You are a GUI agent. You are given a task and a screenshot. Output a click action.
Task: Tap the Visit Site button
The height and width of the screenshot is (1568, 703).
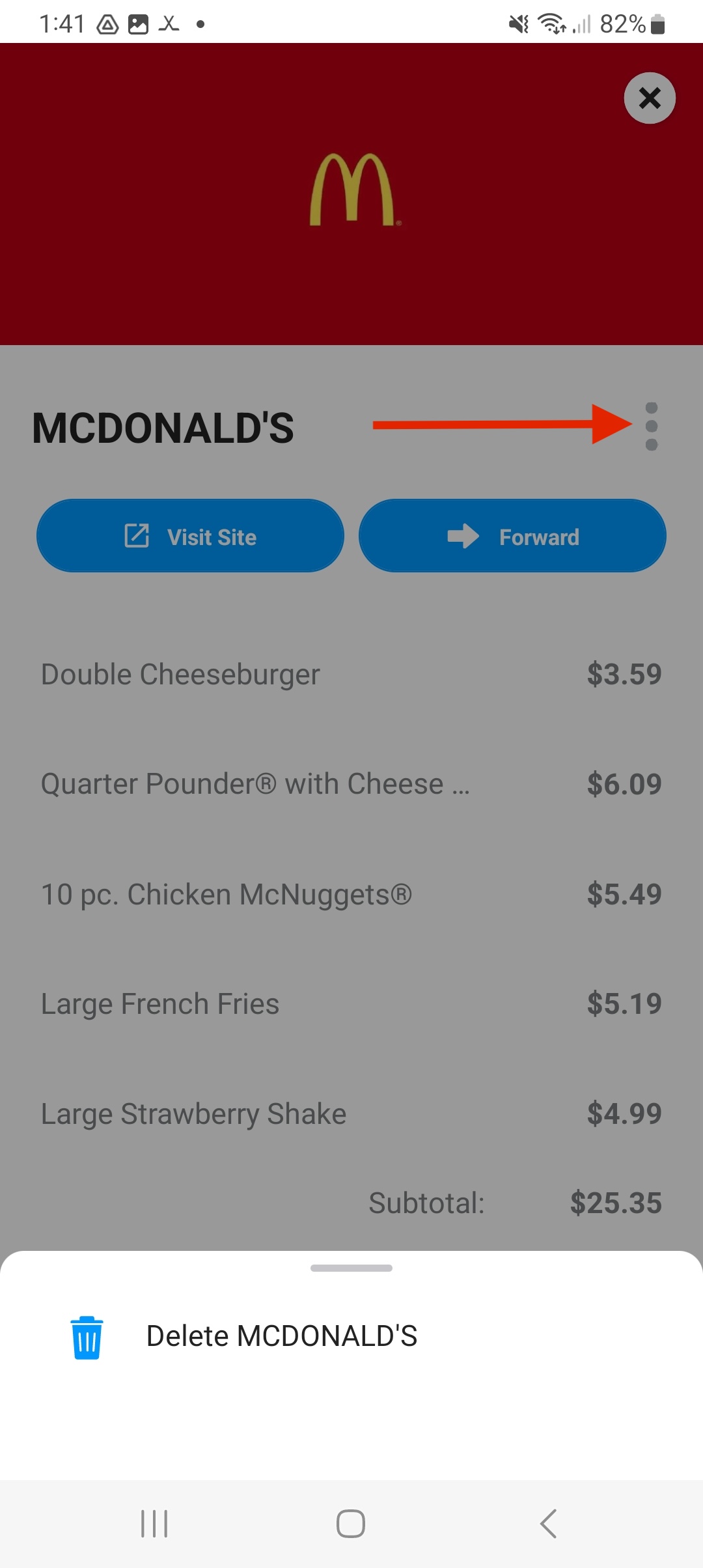190,536
